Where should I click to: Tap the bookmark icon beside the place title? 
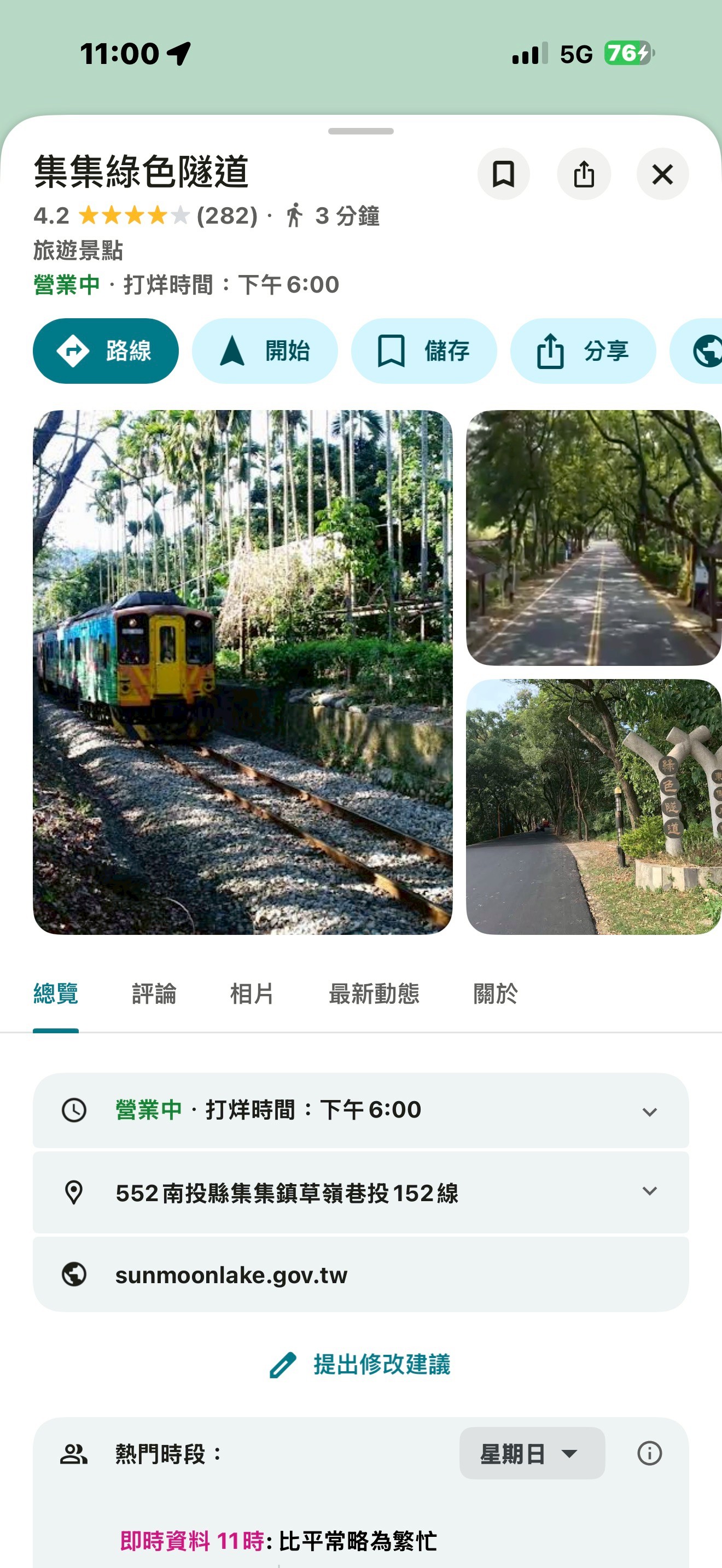(x=503, y=174)
